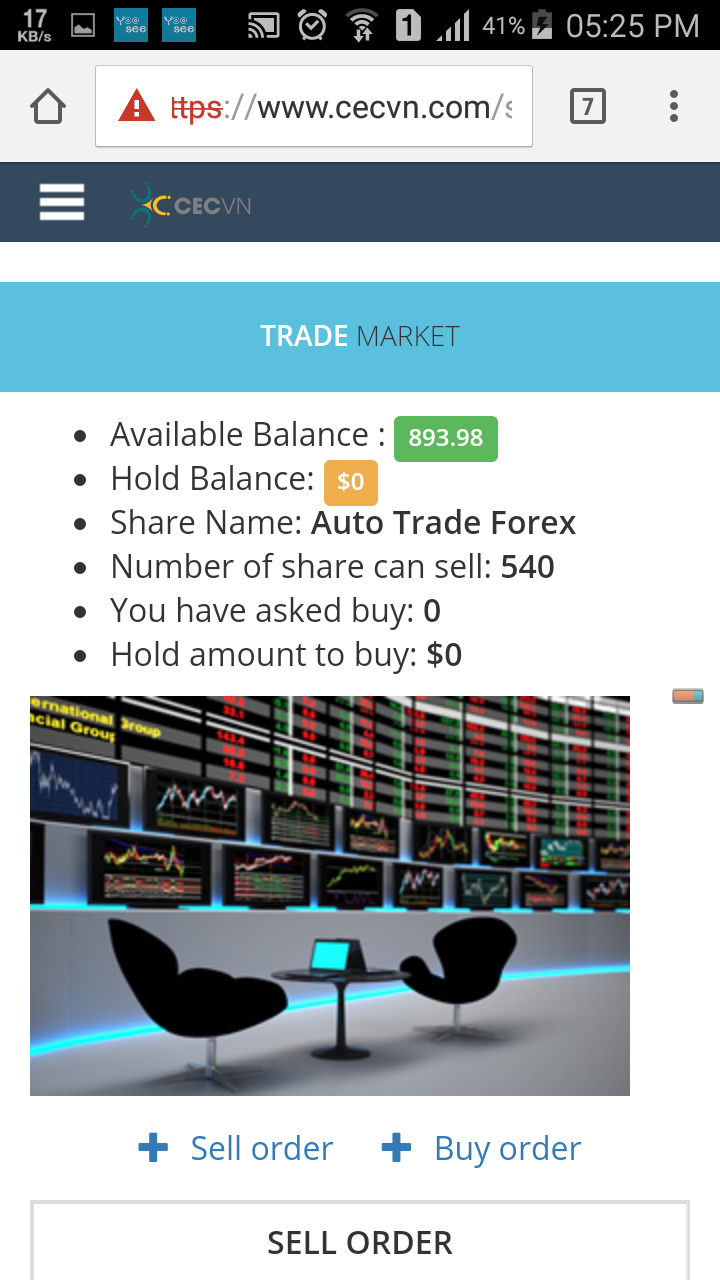Viewport: 720px width, 1280px height.
Task: Open the CECVN logo link
Action: coord(191,205)
